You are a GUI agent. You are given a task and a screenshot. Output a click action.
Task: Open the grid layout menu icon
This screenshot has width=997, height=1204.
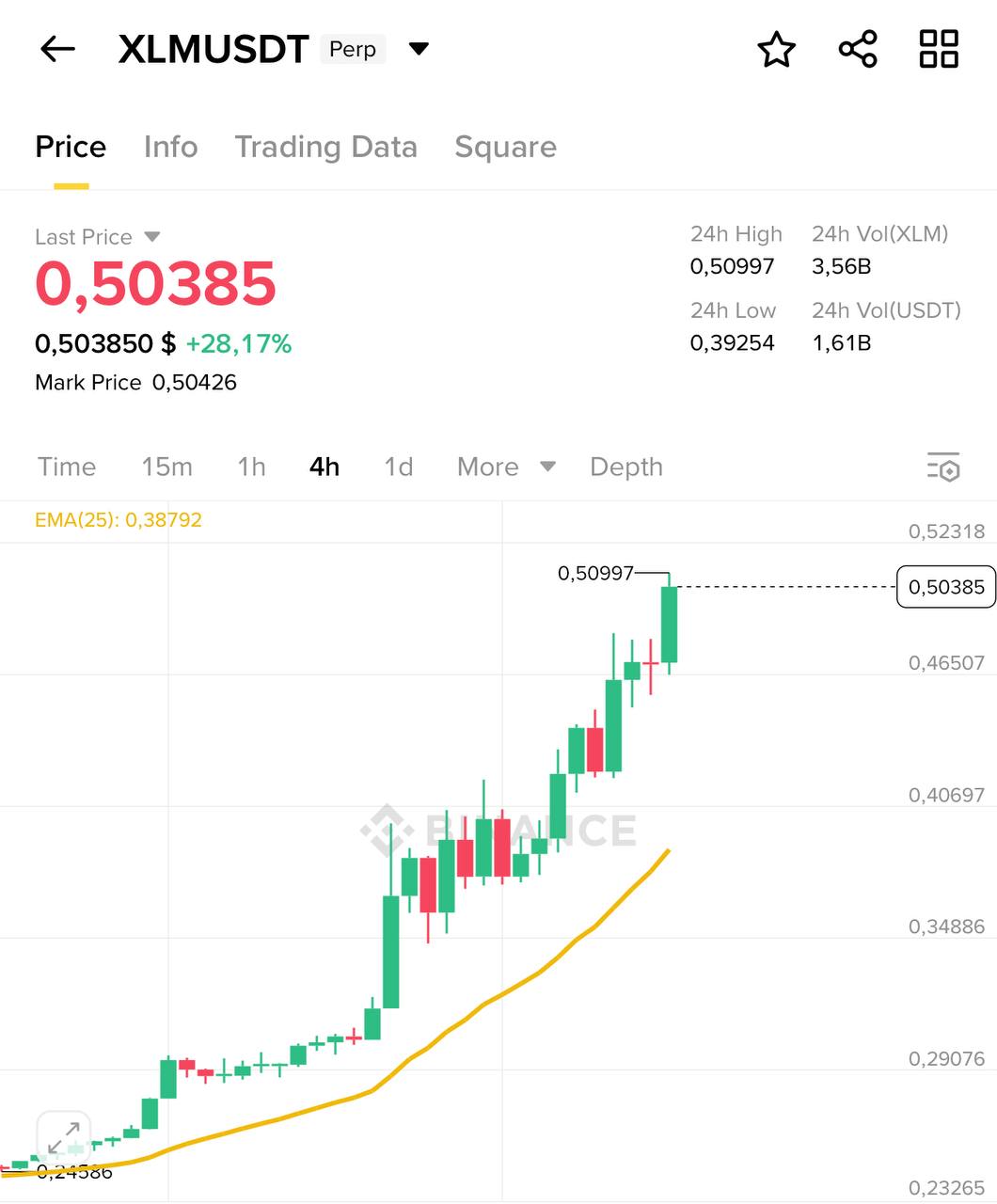[x=938, y=49]
